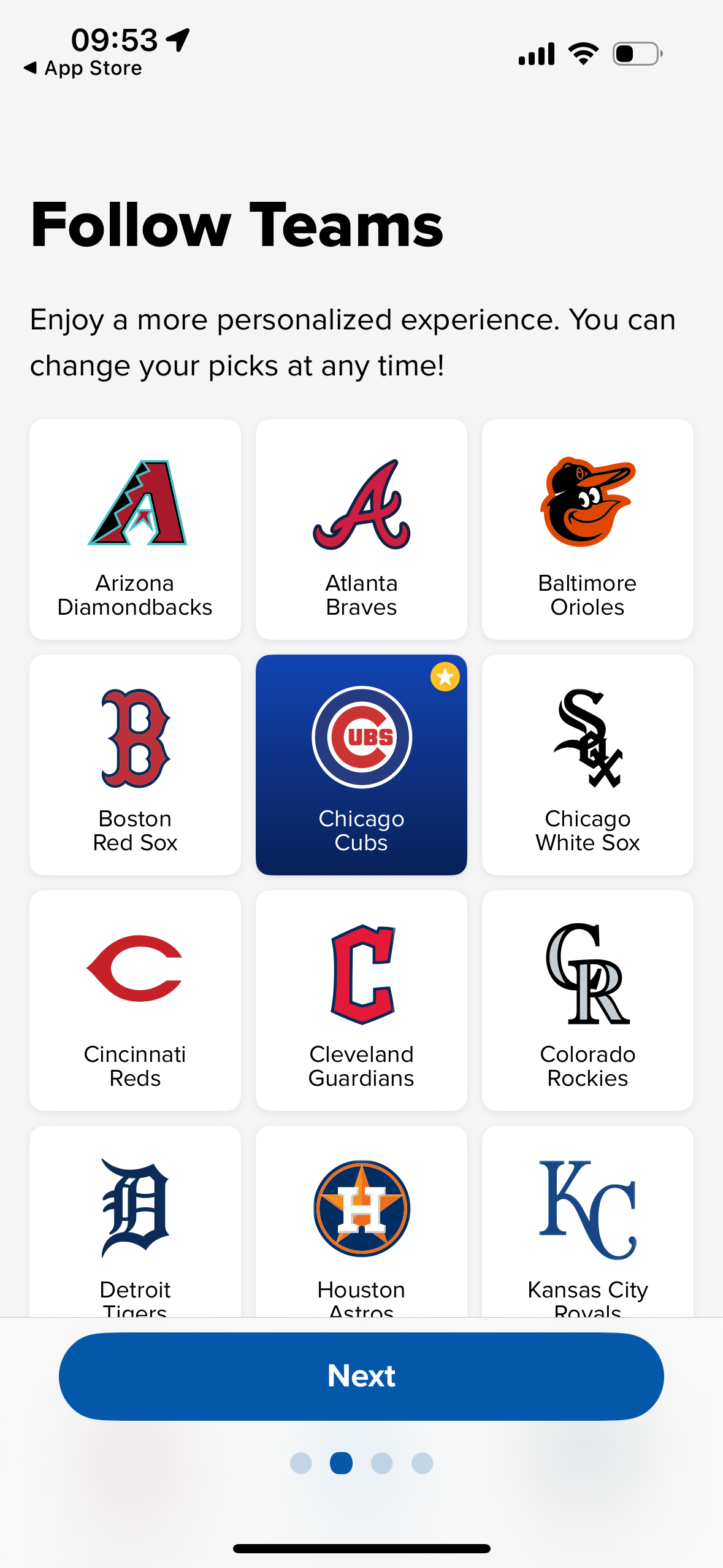
Task: Return to the App Store
Action: [83, 68]
